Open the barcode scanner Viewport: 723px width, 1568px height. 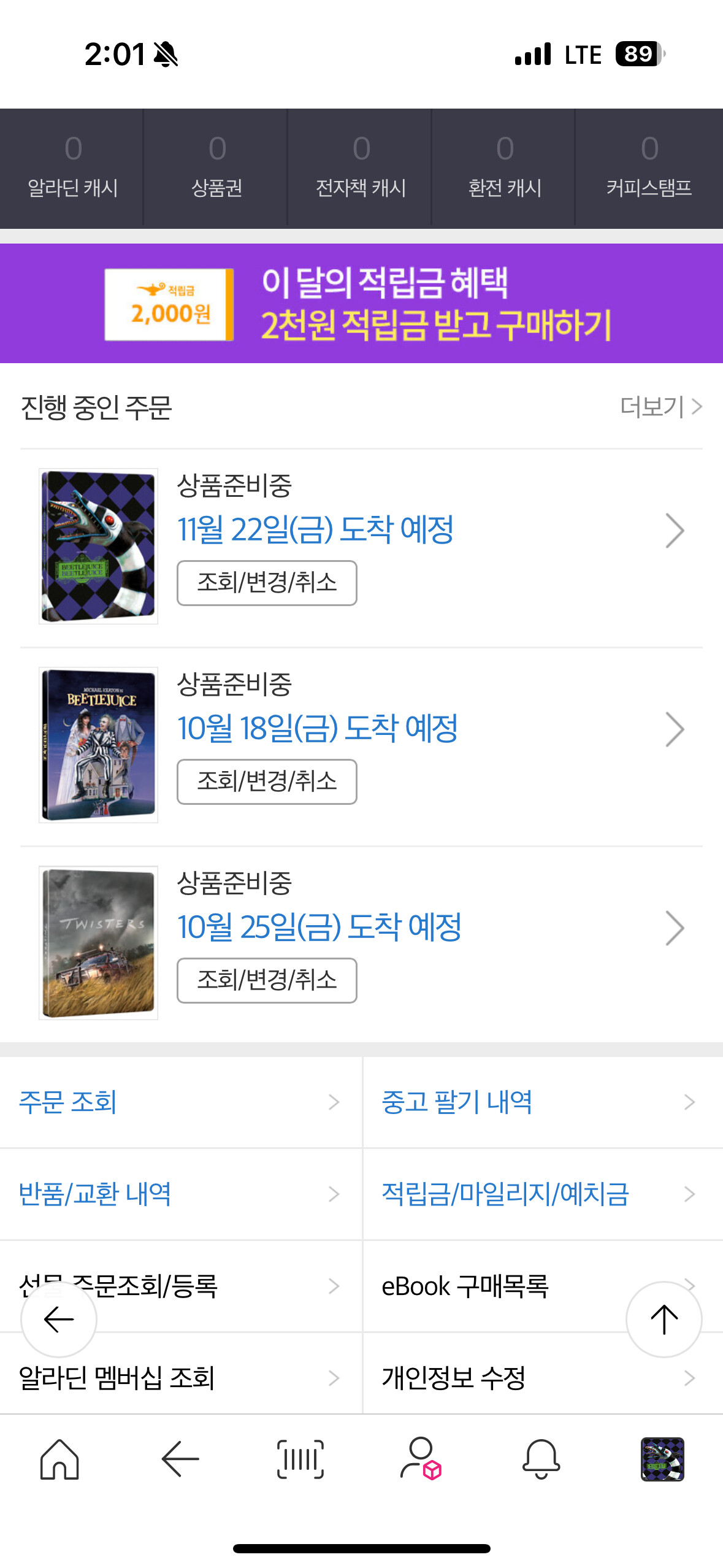click(x=300, y=1459)
